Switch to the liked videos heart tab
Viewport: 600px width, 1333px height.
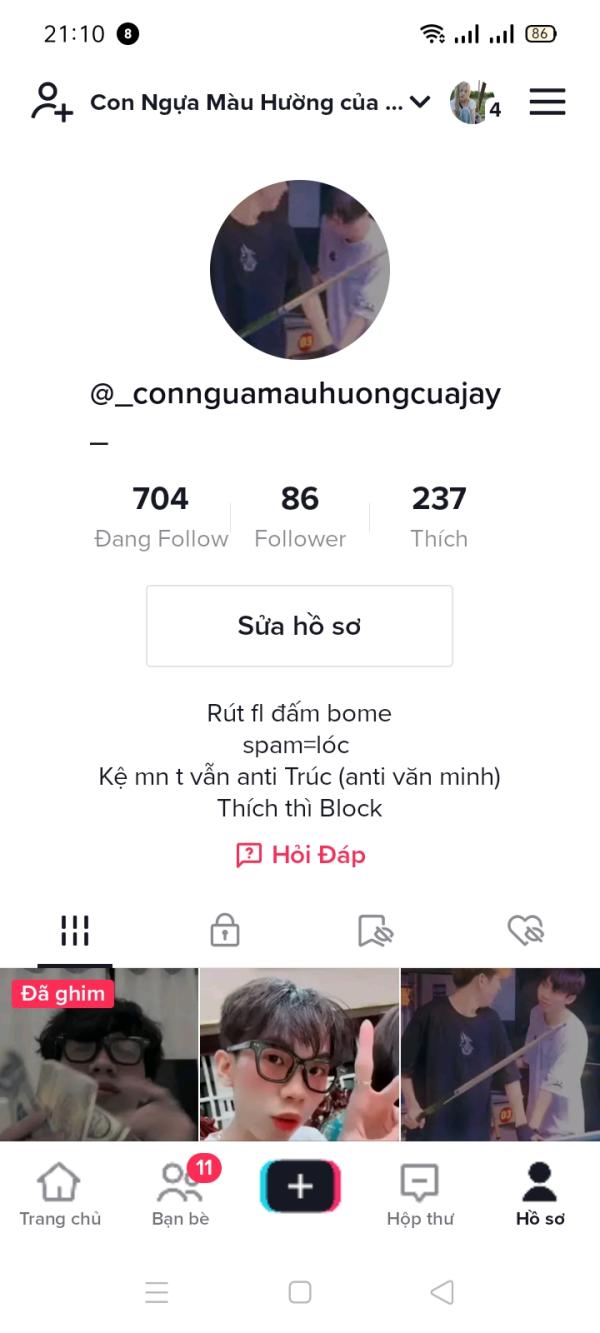[525, 930]
